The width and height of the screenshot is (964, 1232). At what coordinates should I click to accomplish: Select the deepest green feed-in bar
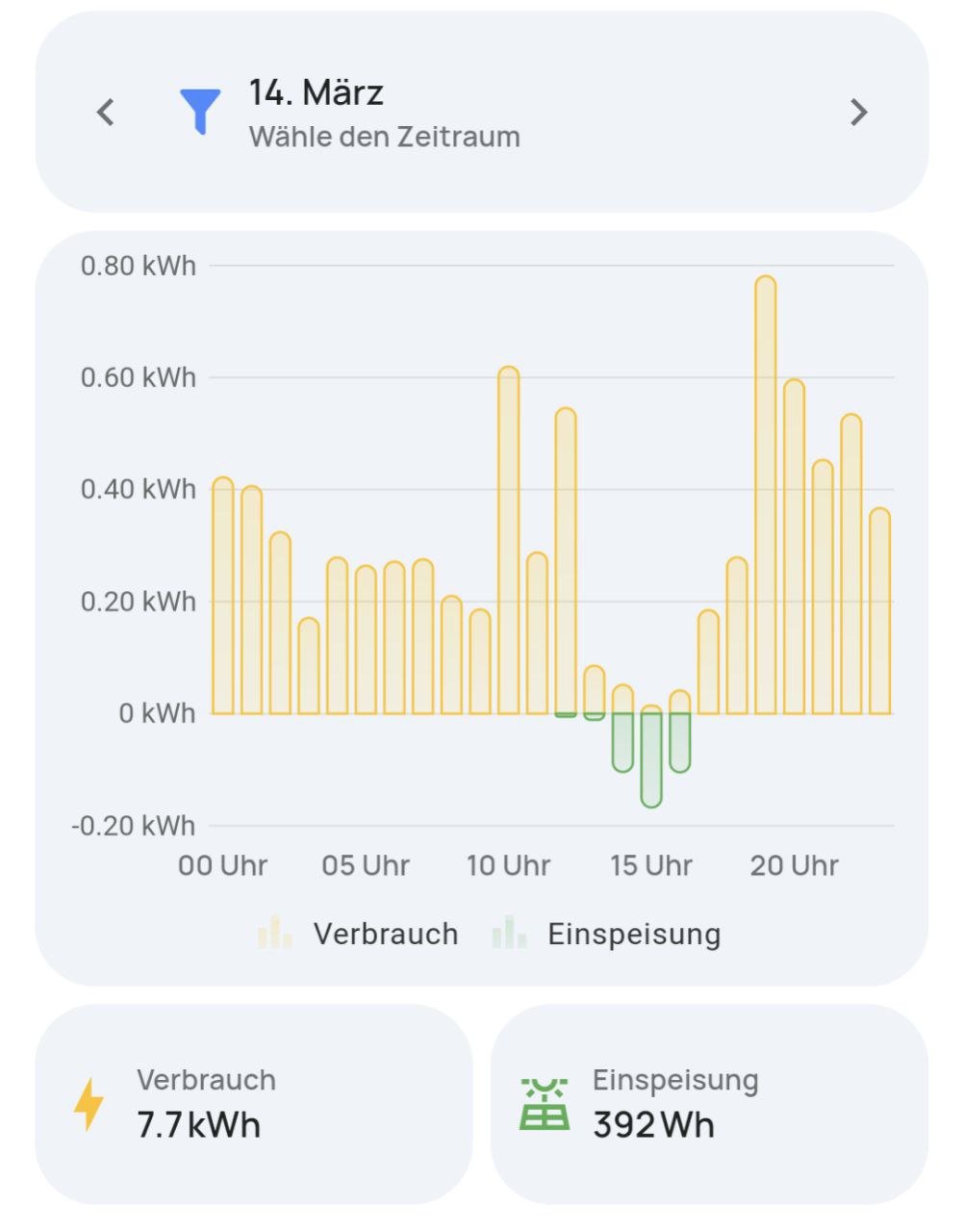[x=649, y=760]
